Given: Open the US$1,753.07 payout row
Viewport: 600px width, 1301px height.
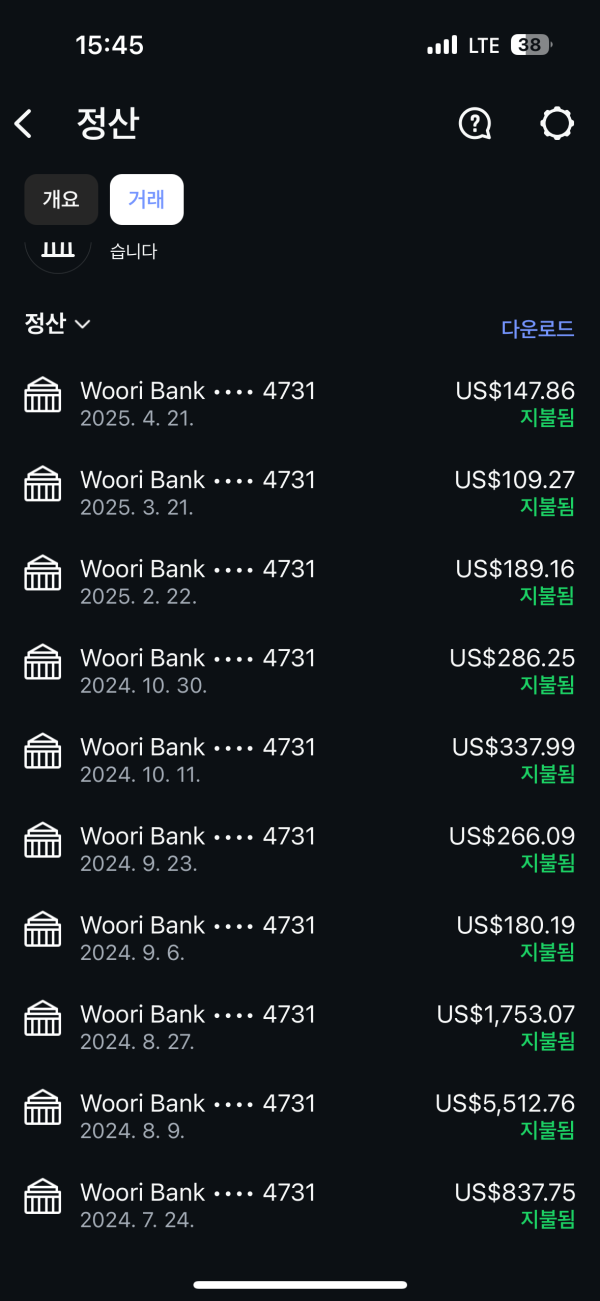Looking at the screenshot, I should pyautogui.click(x=300, y=1026).
